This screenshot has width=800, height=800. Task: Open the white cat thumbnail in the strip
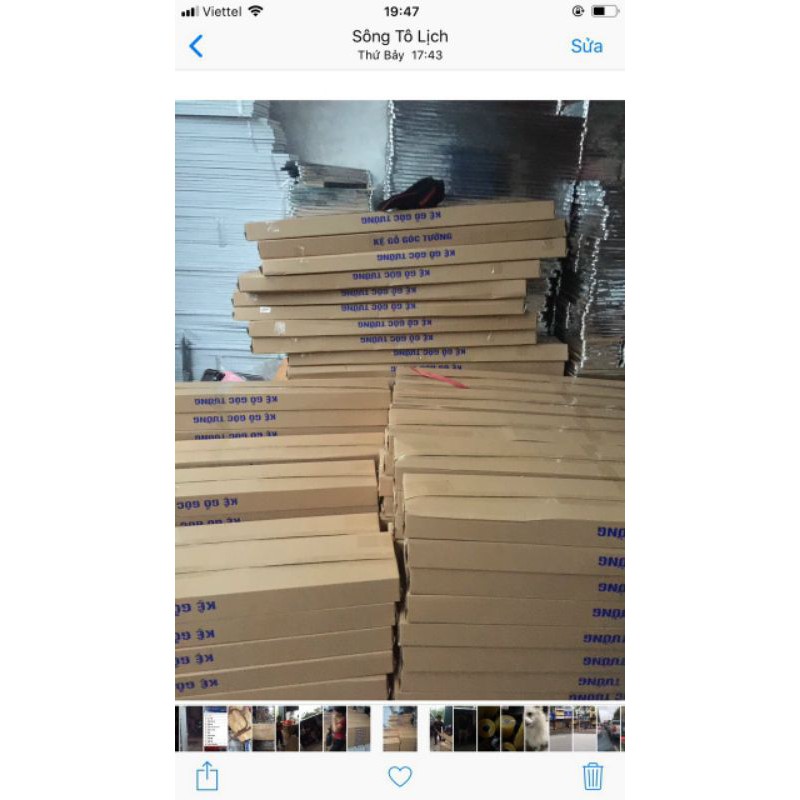point(537,729)
